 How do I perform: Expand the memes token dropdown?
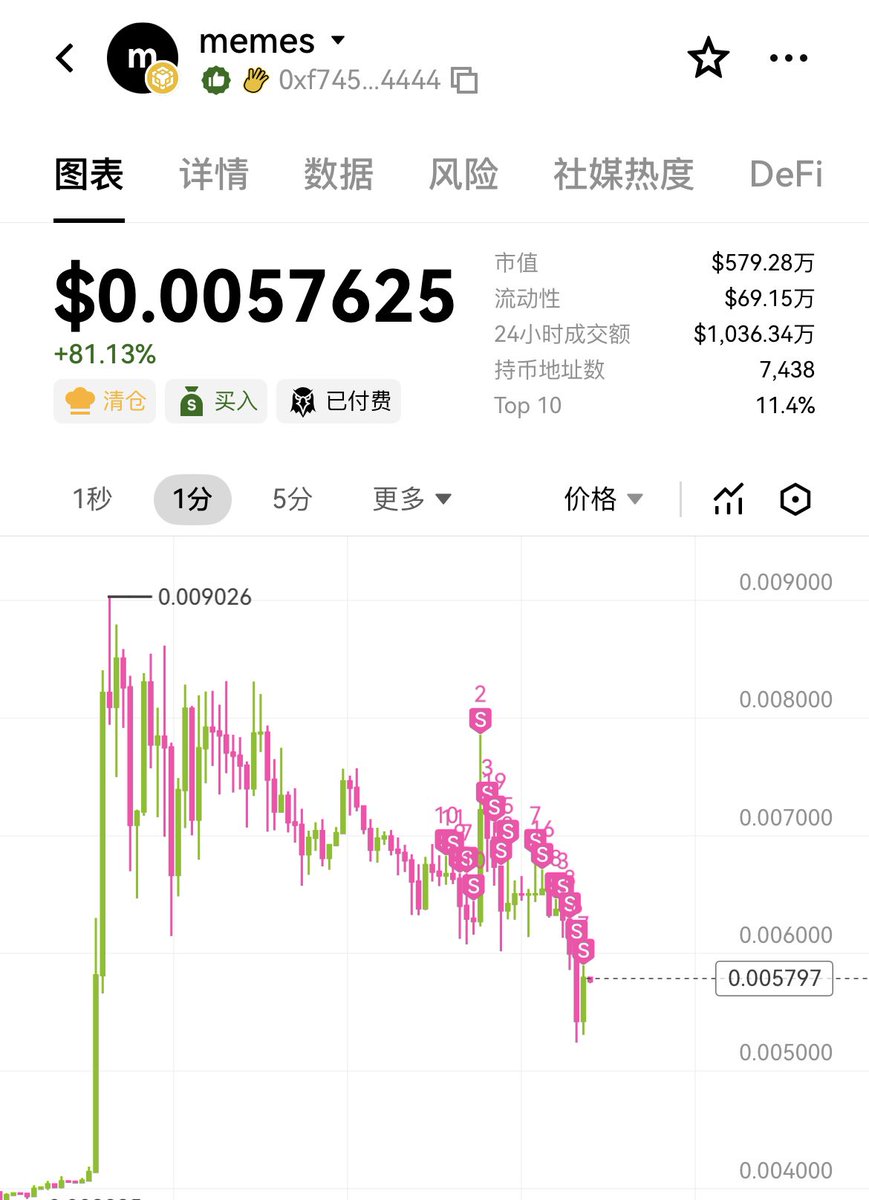338,41
